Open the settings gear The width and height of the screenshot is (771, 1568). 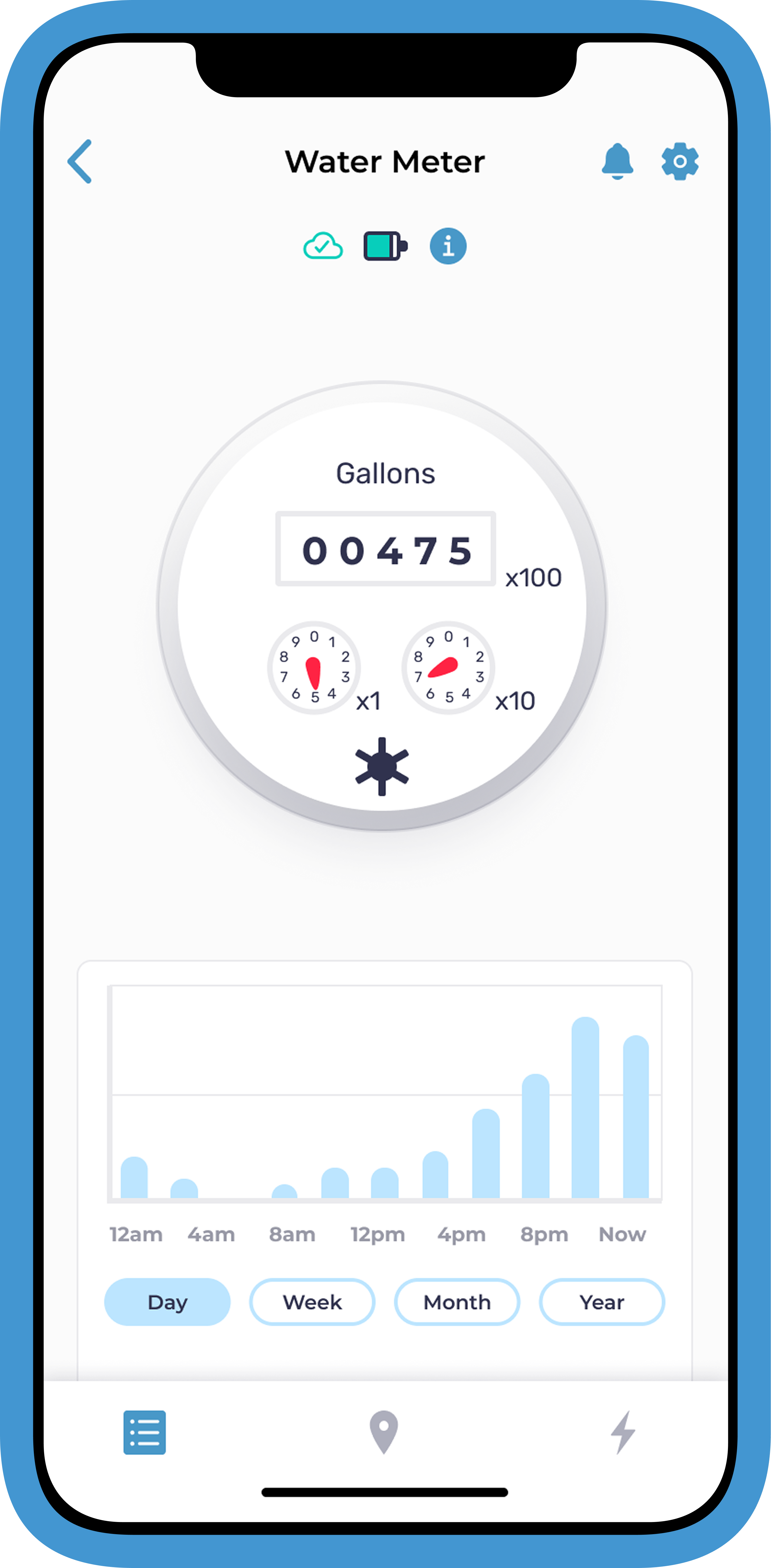click(x=680, y=161)
